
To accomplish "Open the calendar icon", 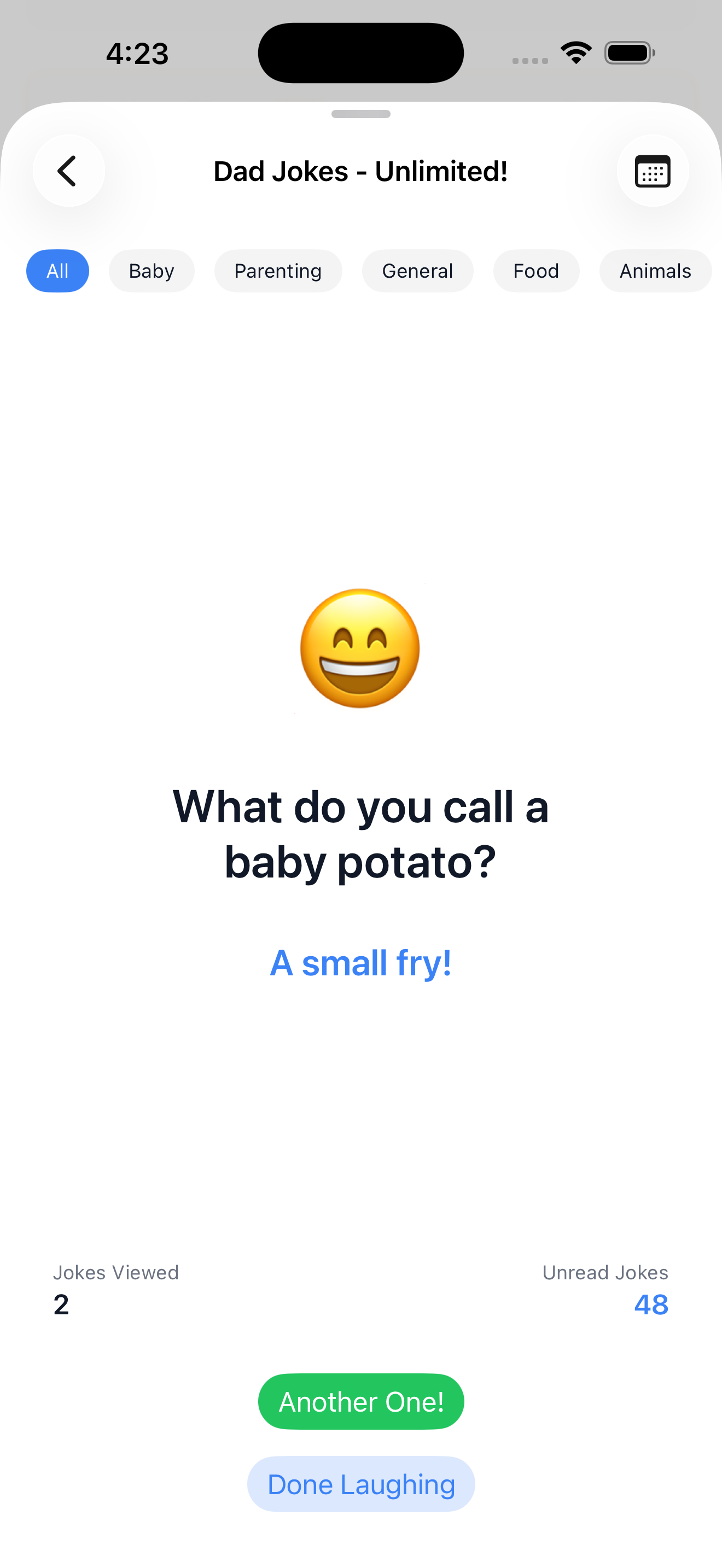I will pos(653,171).
